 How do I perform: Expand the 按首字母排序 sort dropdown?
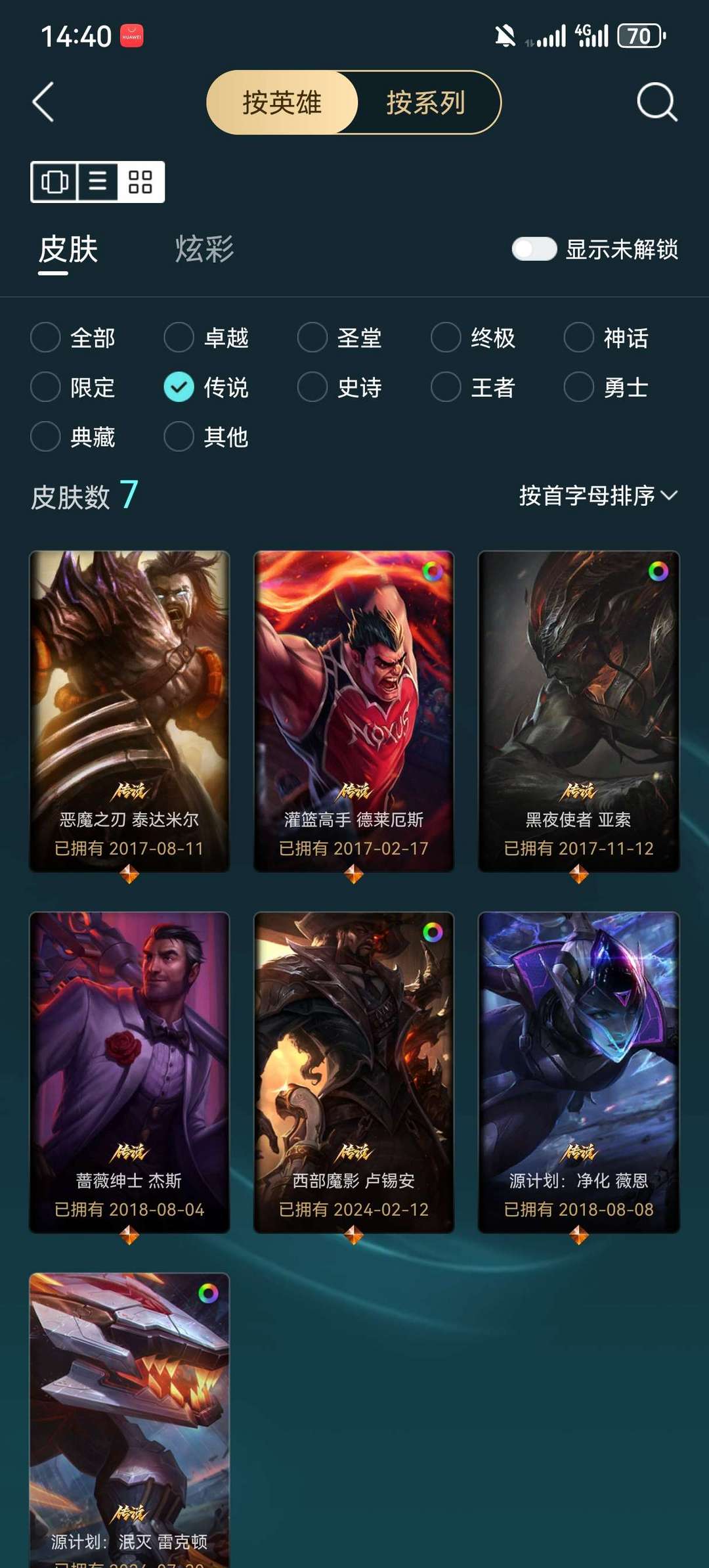(x=598, y=495)
